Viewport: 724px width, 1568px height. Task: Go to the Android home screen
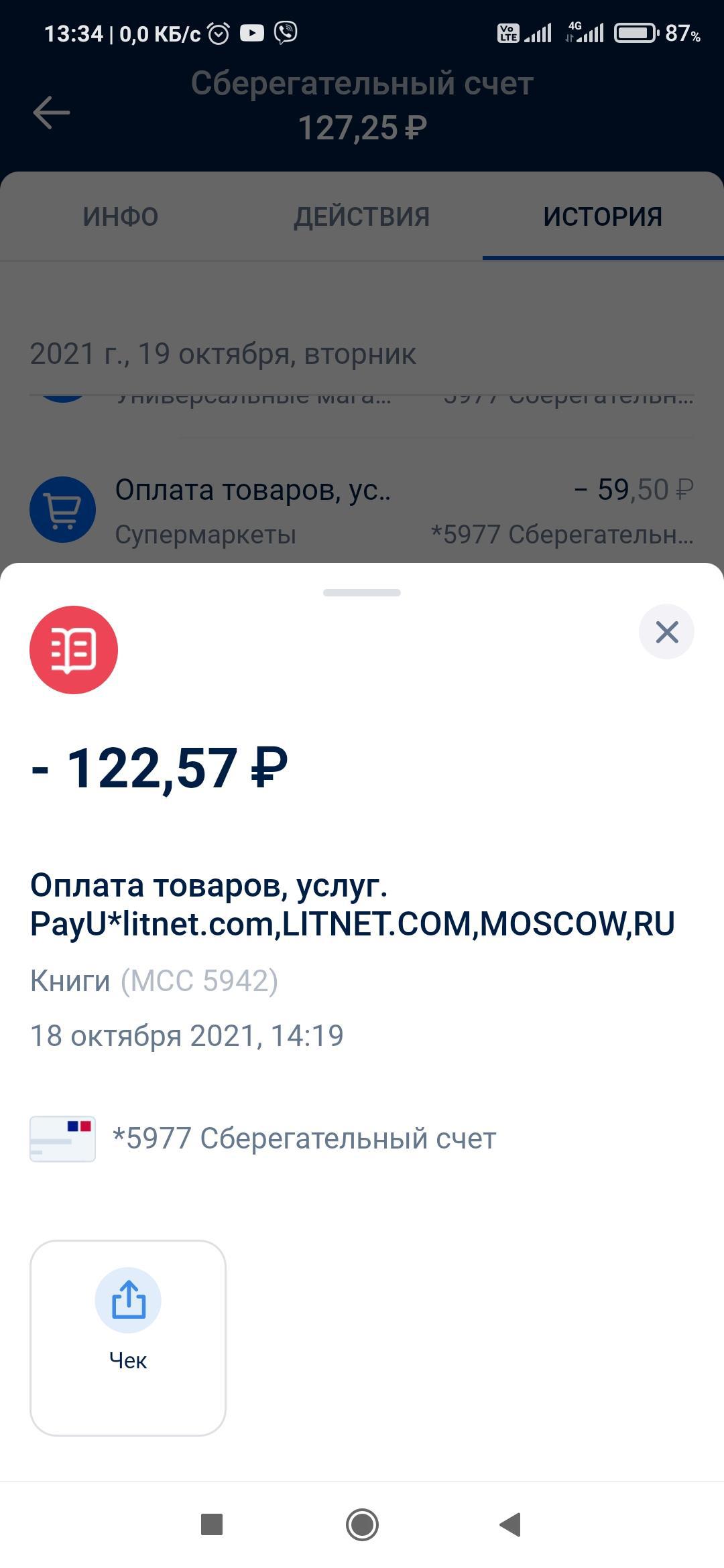click(362, 1525)
